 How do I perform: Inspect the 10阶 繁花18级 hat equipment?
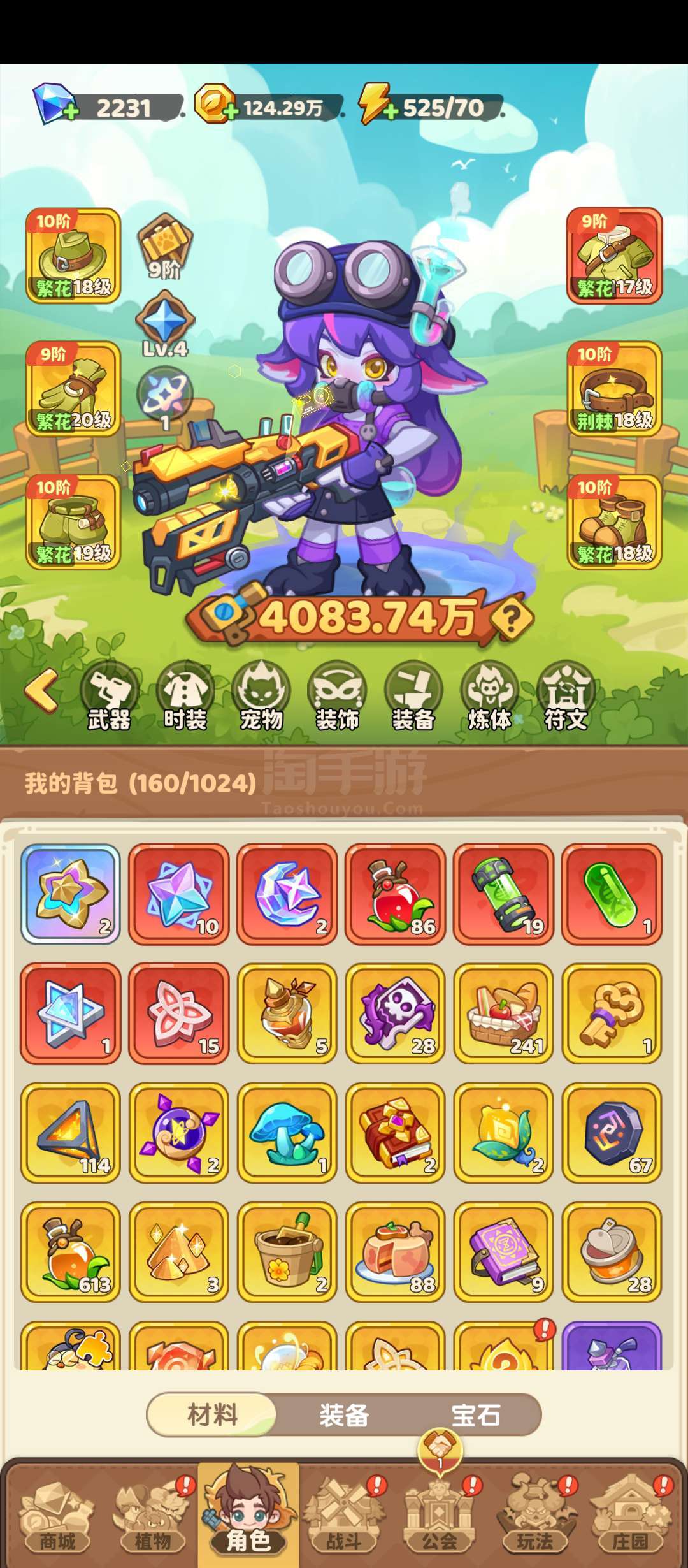[x=73, y=256]
